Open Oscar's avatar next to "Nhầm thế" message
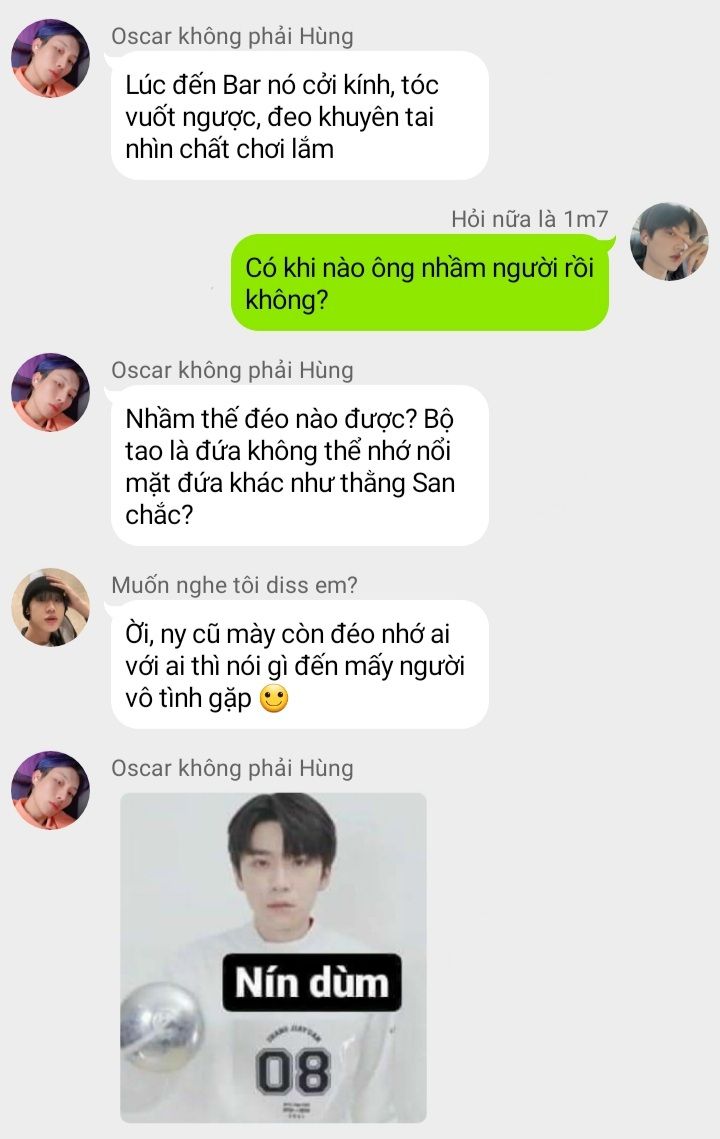 50,393
